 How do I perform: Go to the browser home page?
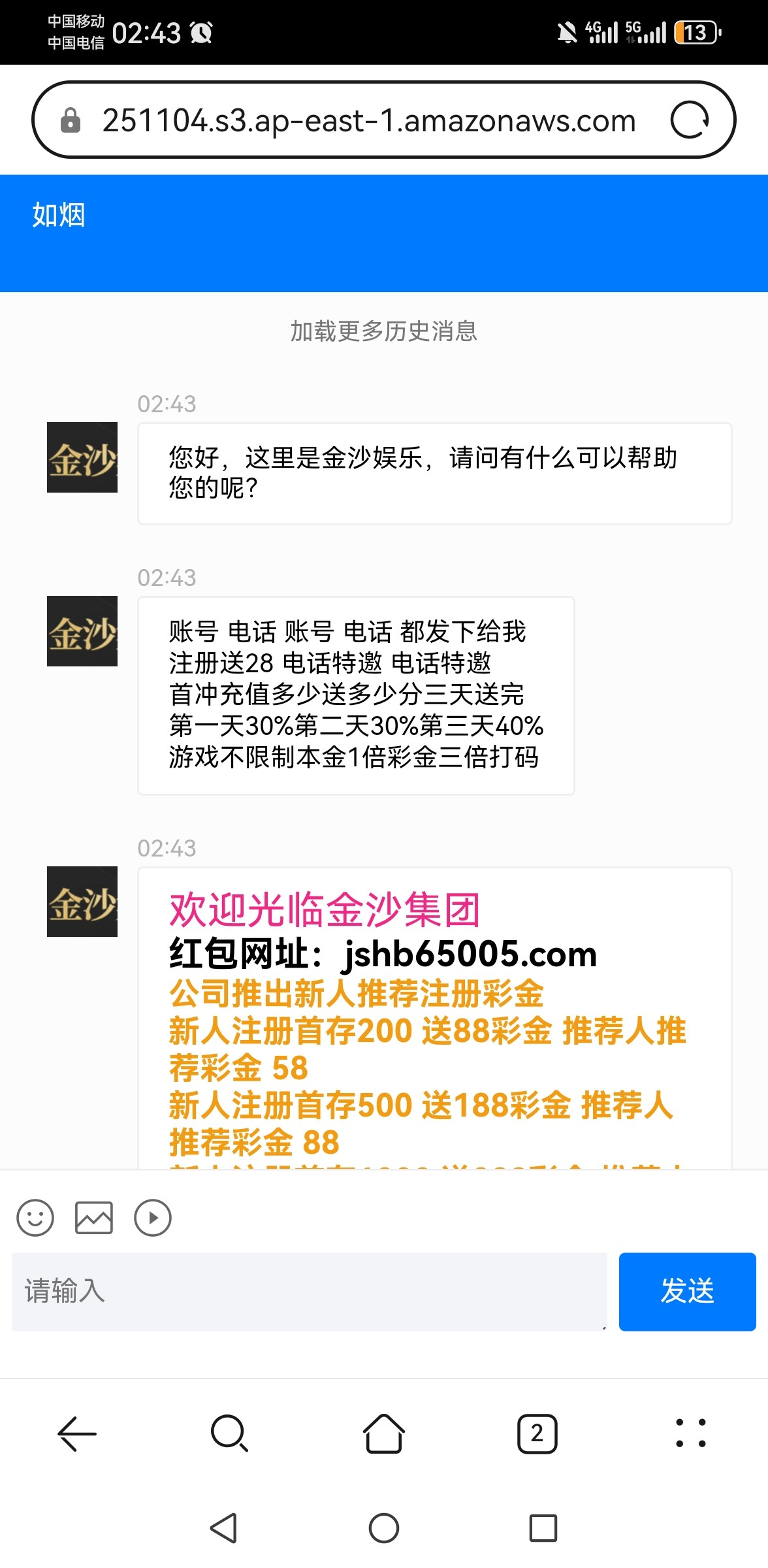point(383,1434)
